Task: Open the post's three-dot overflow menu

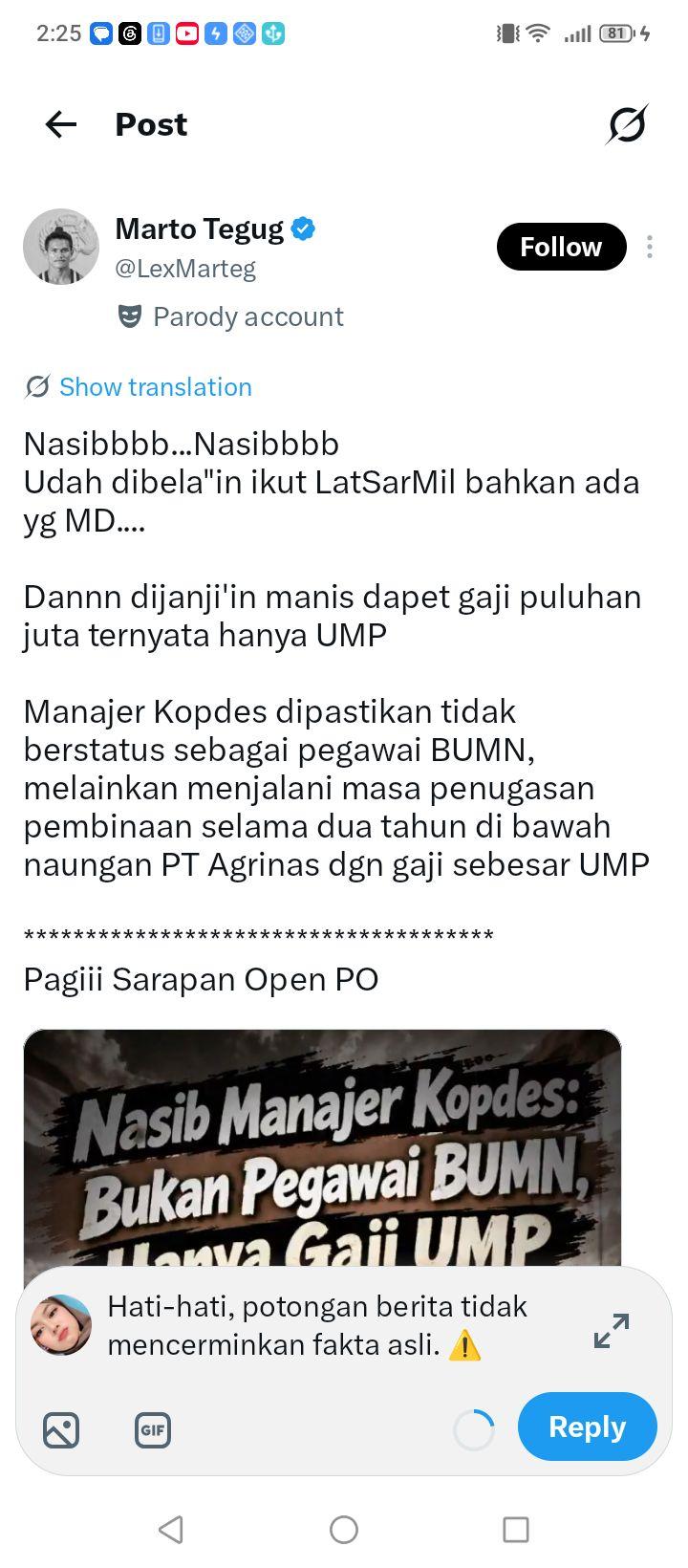Action: tap(650, 247)
